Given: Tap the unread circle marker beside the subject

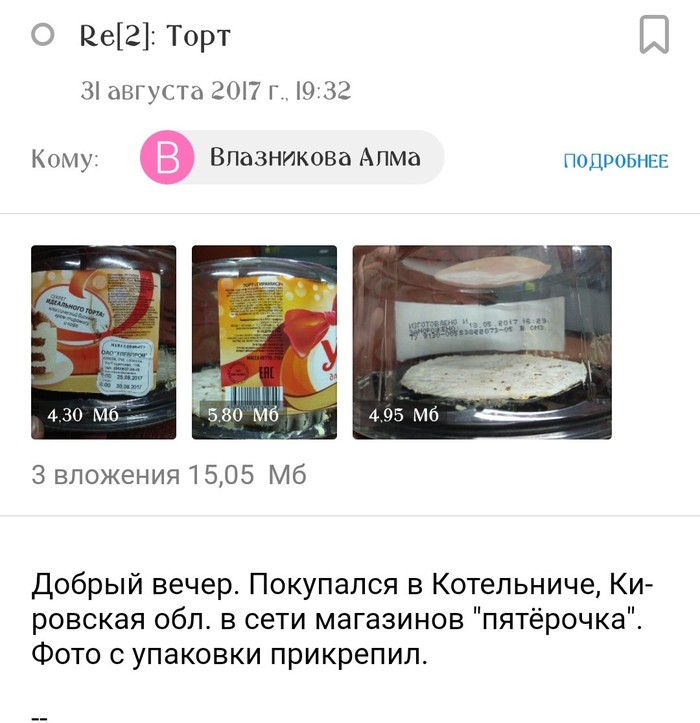Looking at the screenshot, I should [x=43, y=37].
